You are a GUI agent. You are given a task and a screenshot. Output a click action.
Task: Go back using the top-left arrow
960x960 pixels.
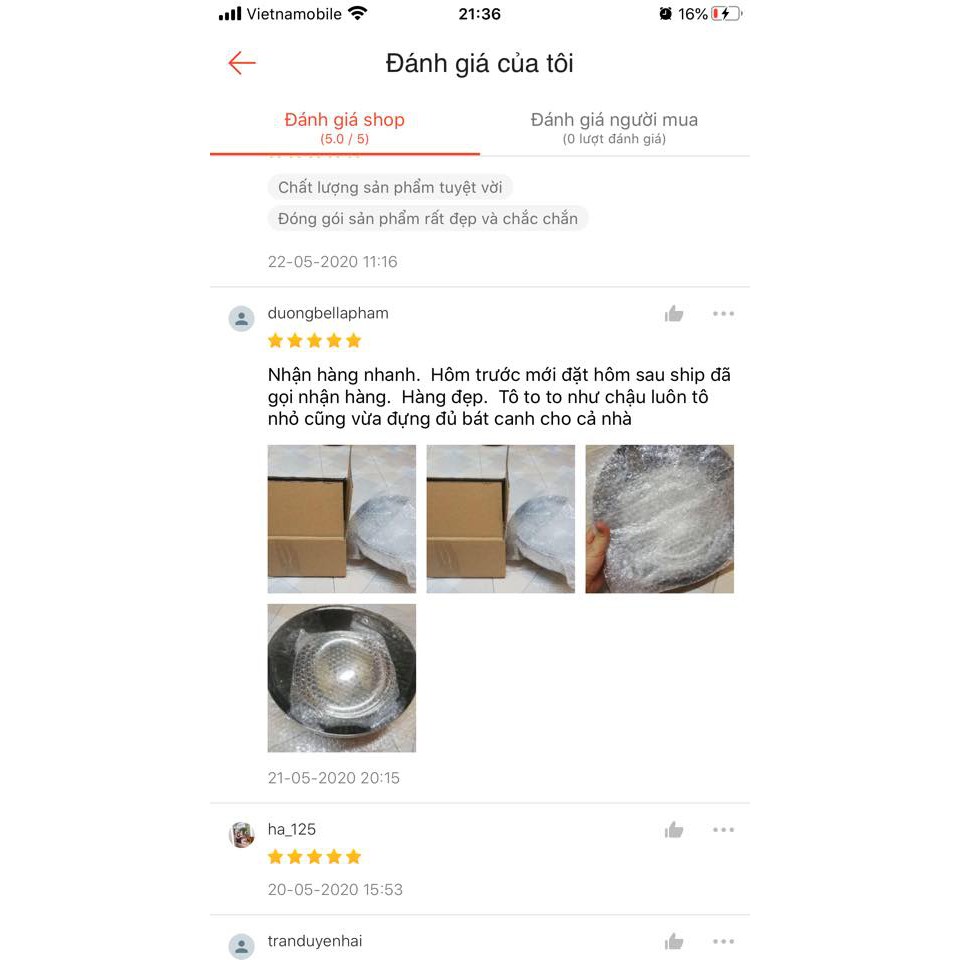pyautogui.click(x=242, y=63)
